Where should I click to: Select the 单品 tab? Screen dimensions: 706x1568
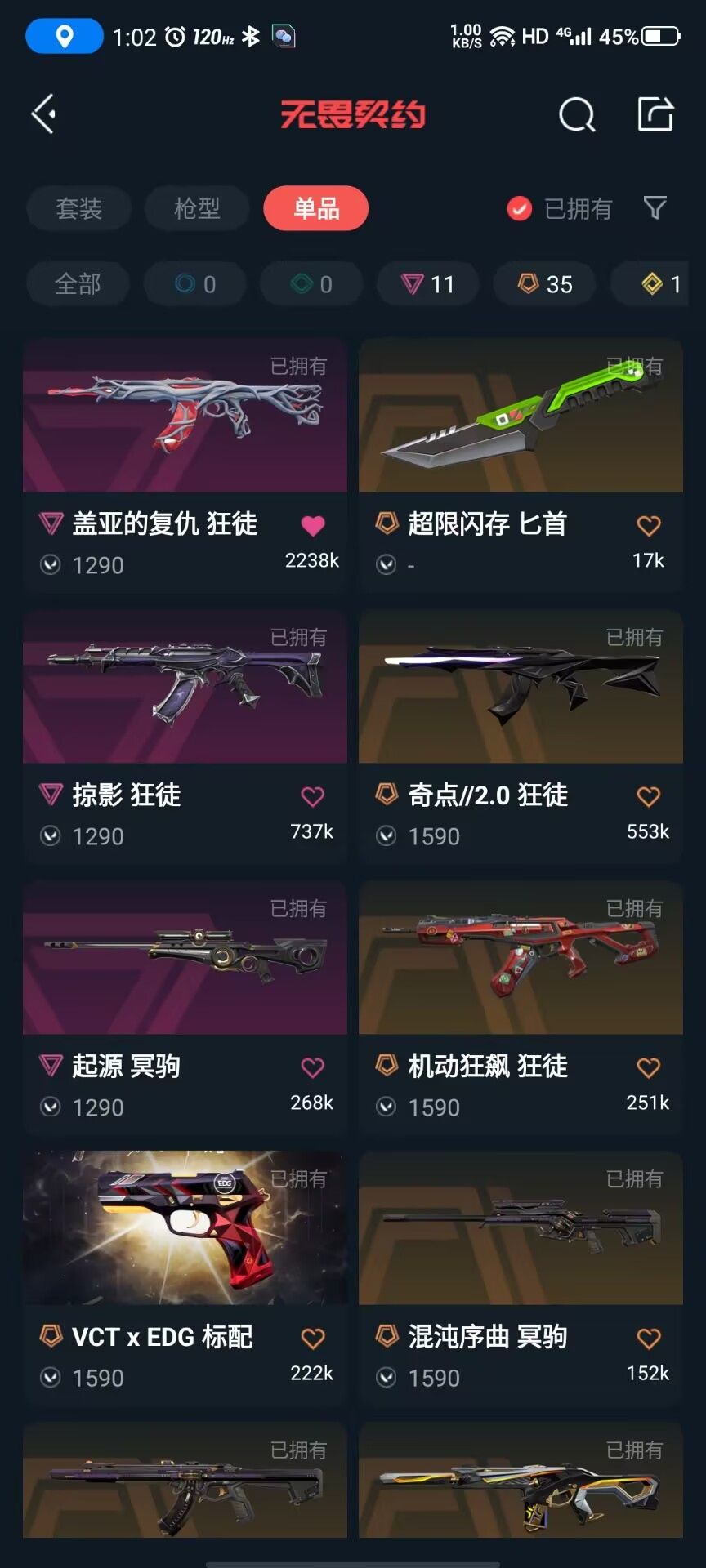pos(315,208)
